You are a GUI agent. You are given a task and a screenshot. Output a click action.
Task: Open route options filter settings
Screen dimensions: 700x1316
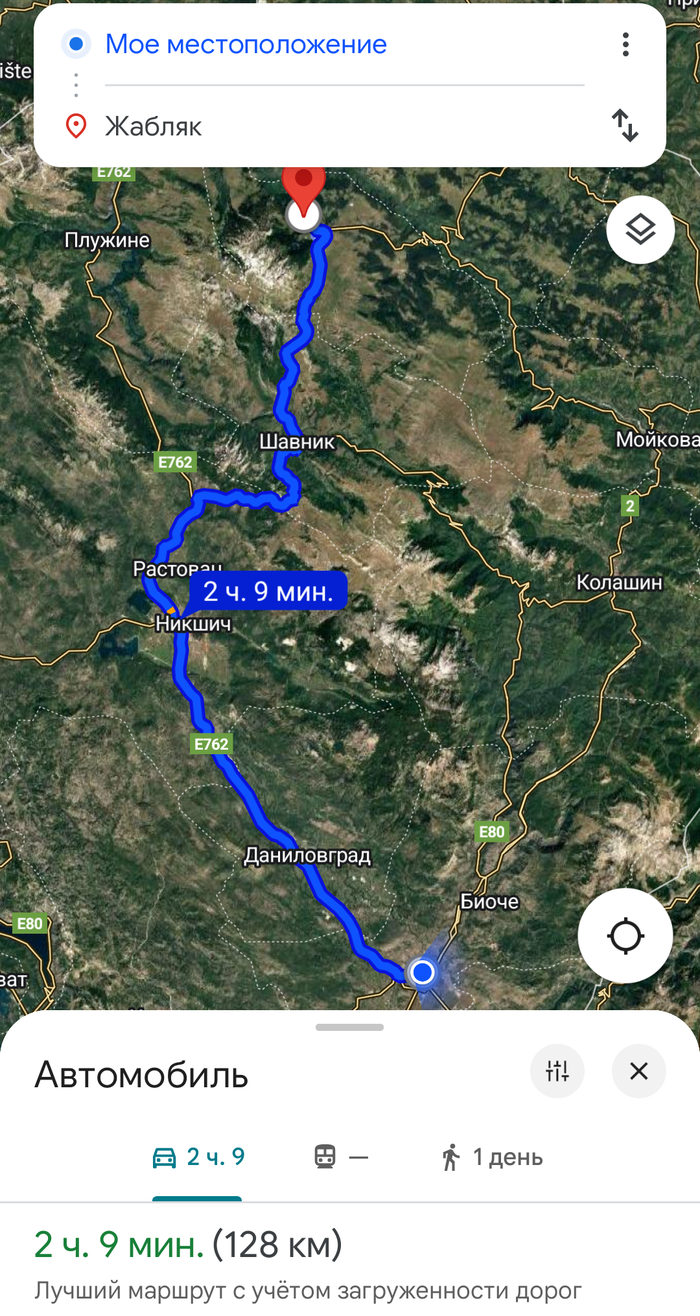click(557, 1072)
